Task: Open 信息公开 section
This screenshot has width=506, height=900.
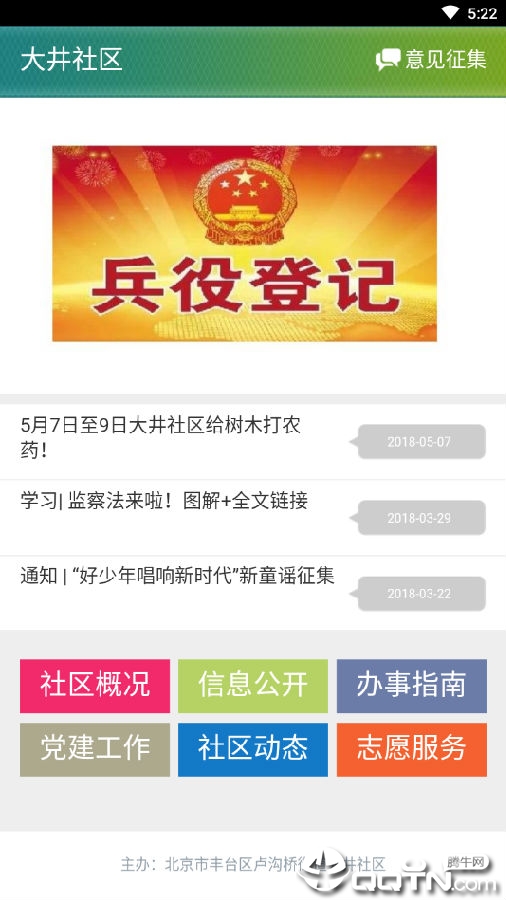Action: pos(253,686)
